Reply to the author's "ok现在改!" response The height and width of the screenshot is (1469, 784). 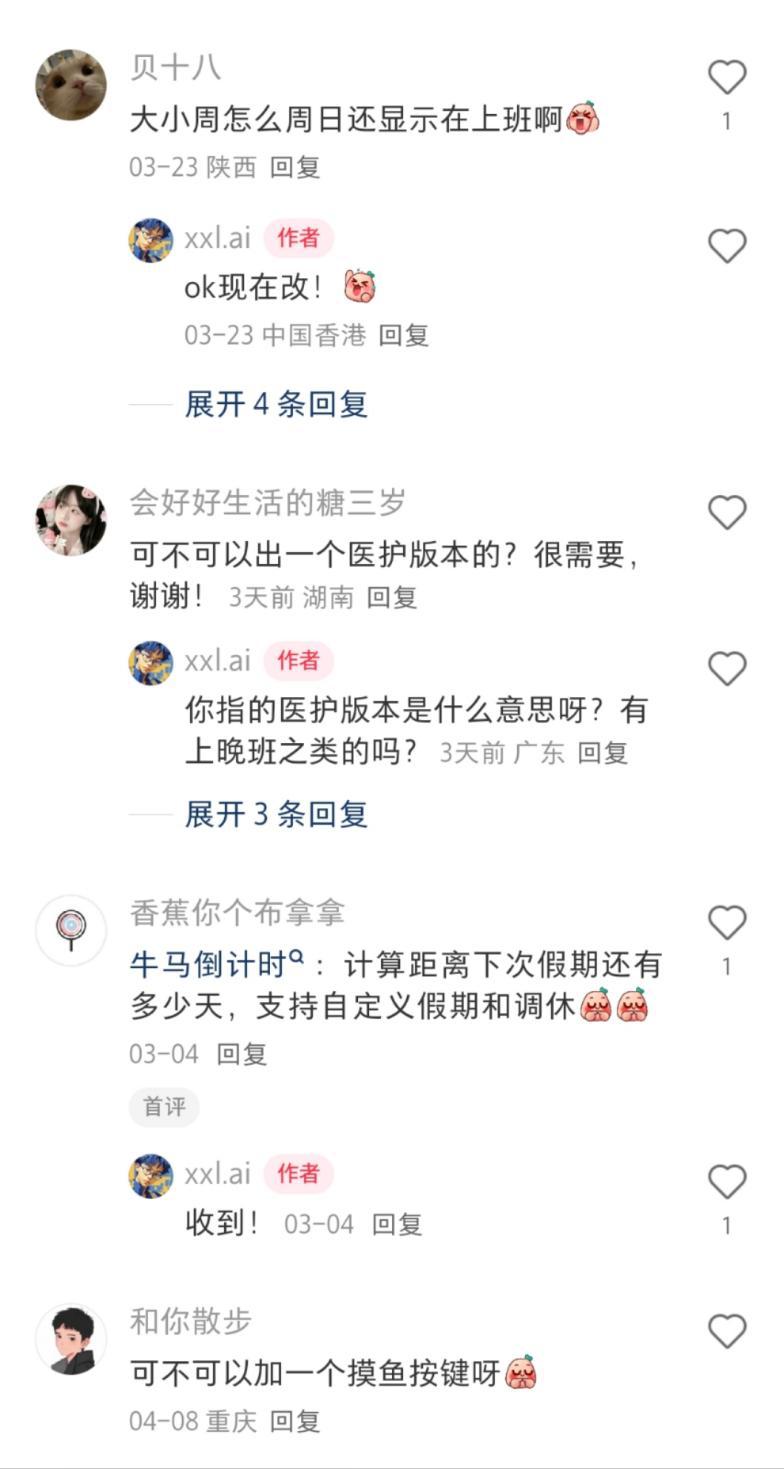coord(404,335)
